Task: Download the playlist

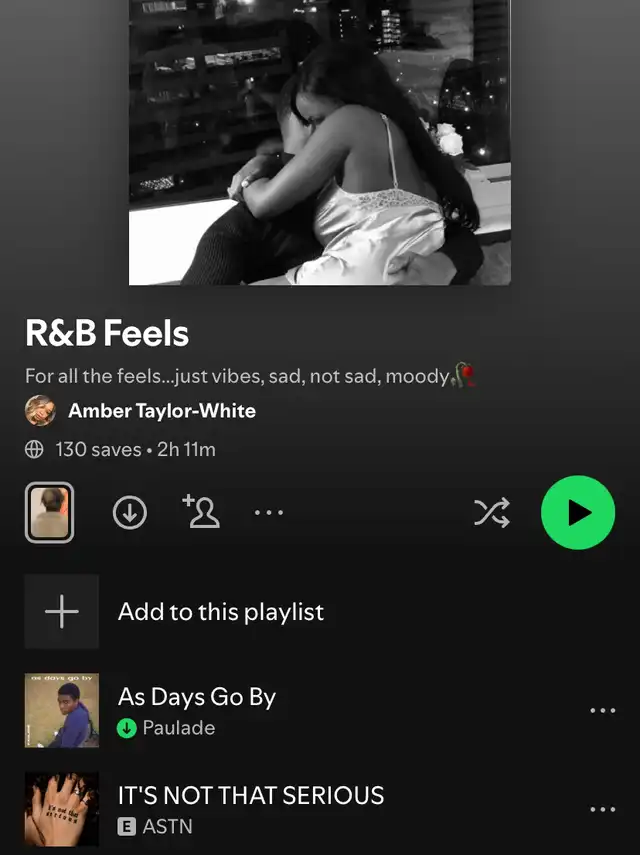Action: coord(129,513)
